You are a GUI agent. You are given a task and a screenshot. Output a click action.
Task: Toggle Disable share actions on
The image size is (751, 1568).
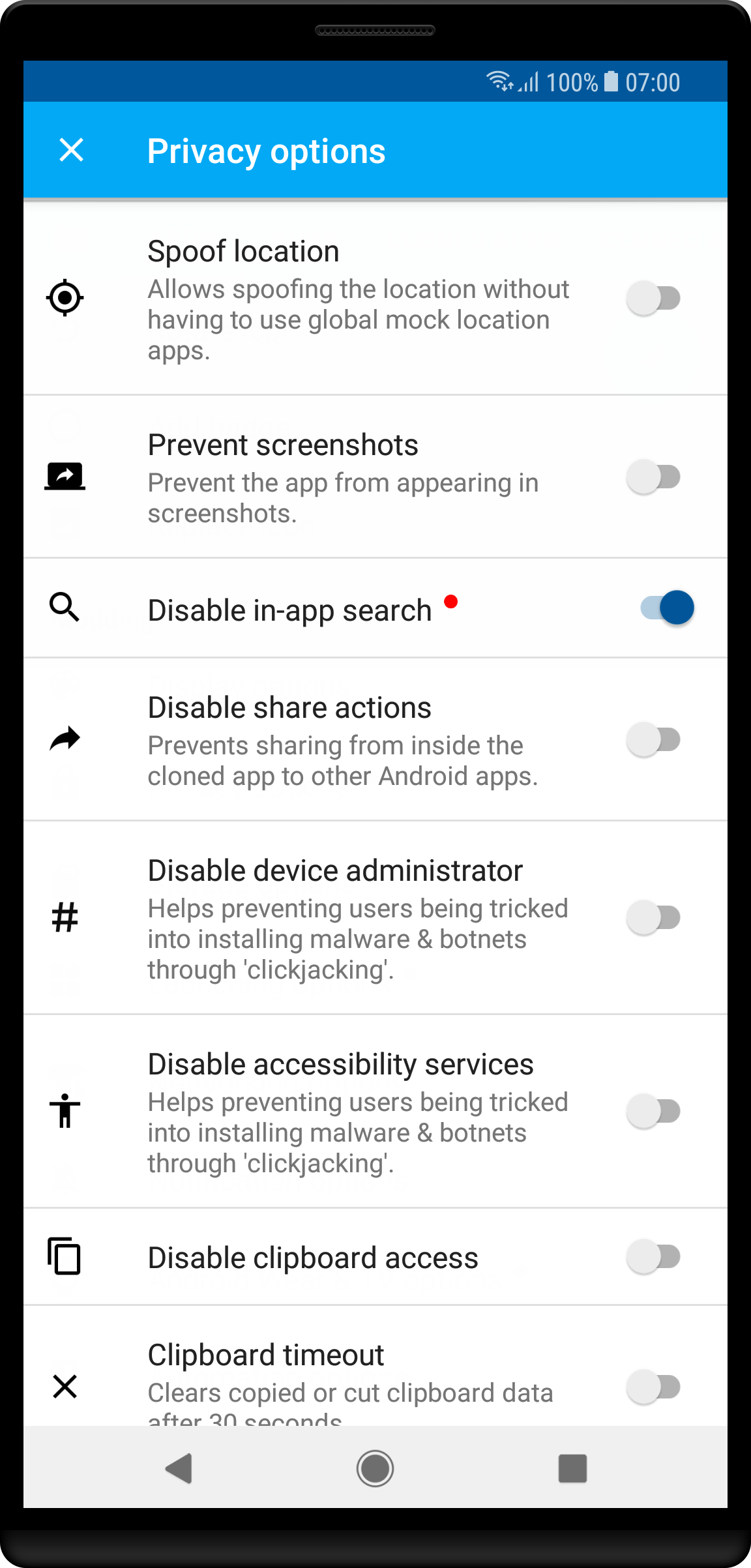point(654,739)
